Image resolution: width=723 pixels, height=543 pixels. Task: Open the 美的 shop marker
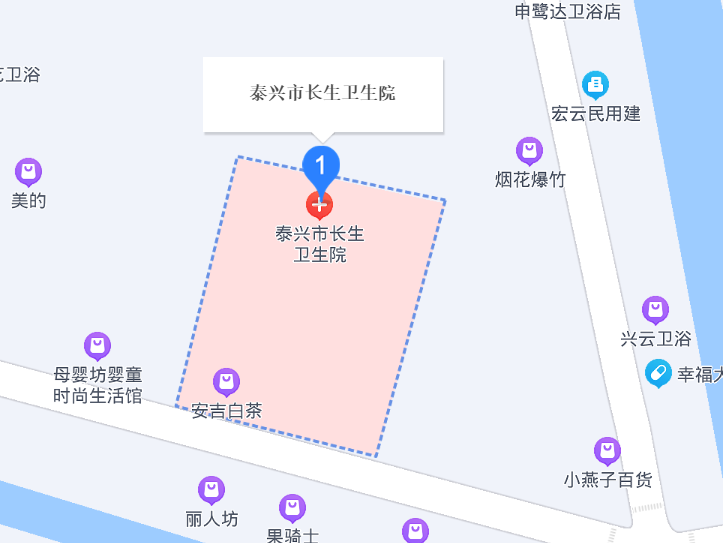pos(29,172)
